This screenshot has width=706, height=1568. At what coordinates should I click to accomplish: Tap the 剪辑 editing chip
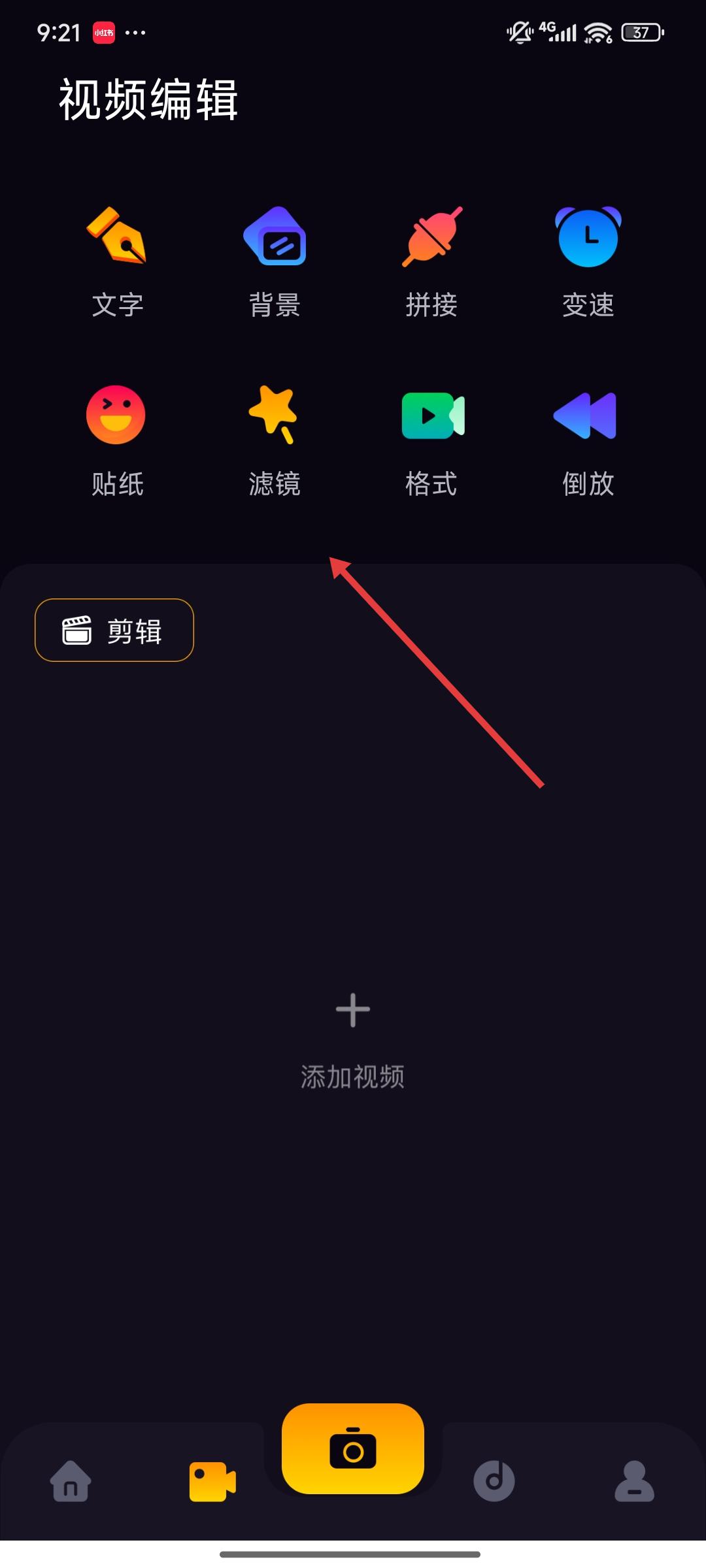(114, 630)
